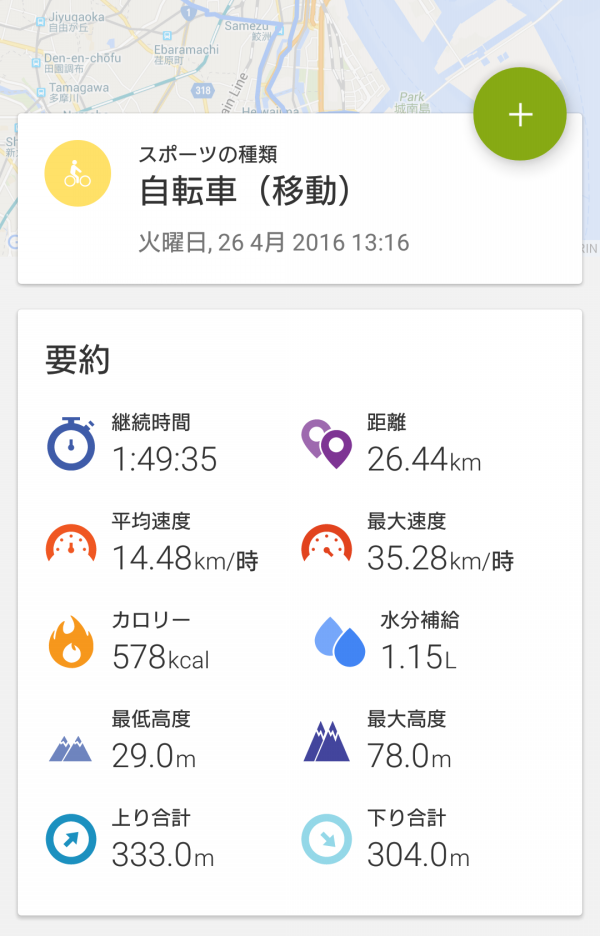Tap the green plus floating button

(x=520, y=114)
